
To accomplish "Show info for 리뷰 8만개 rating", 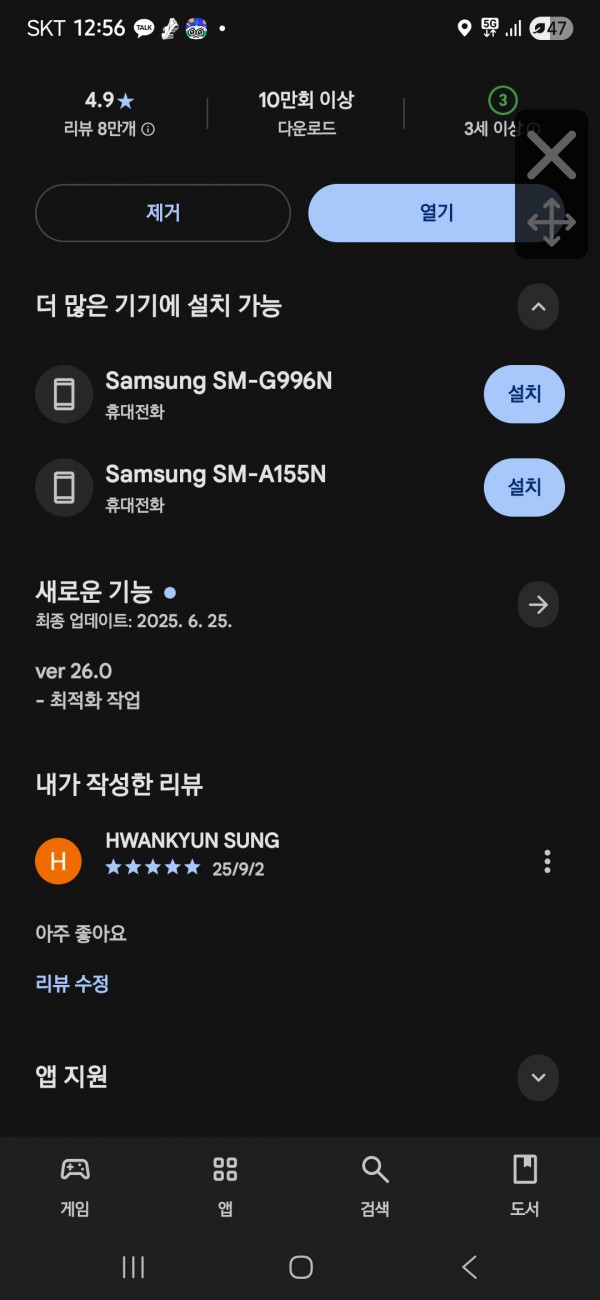I will (x=148, y=130).
